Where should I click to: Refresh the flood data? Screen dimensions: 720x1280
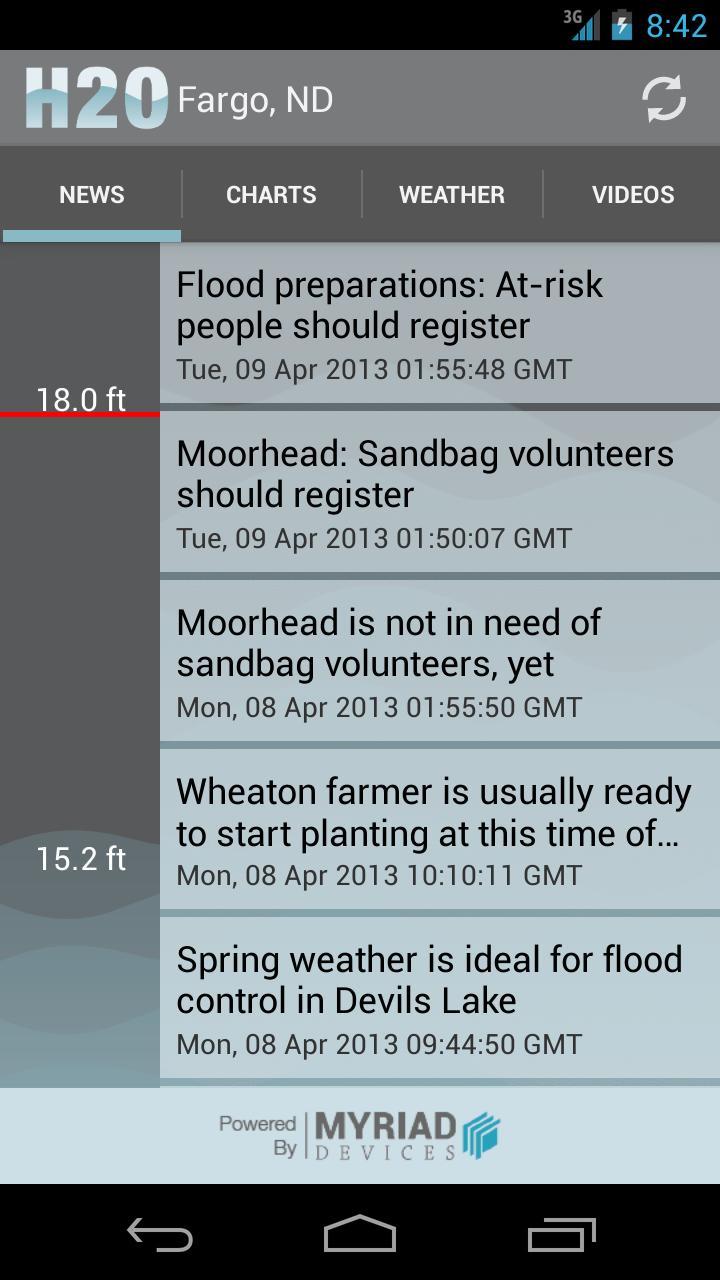pos(663,99)
